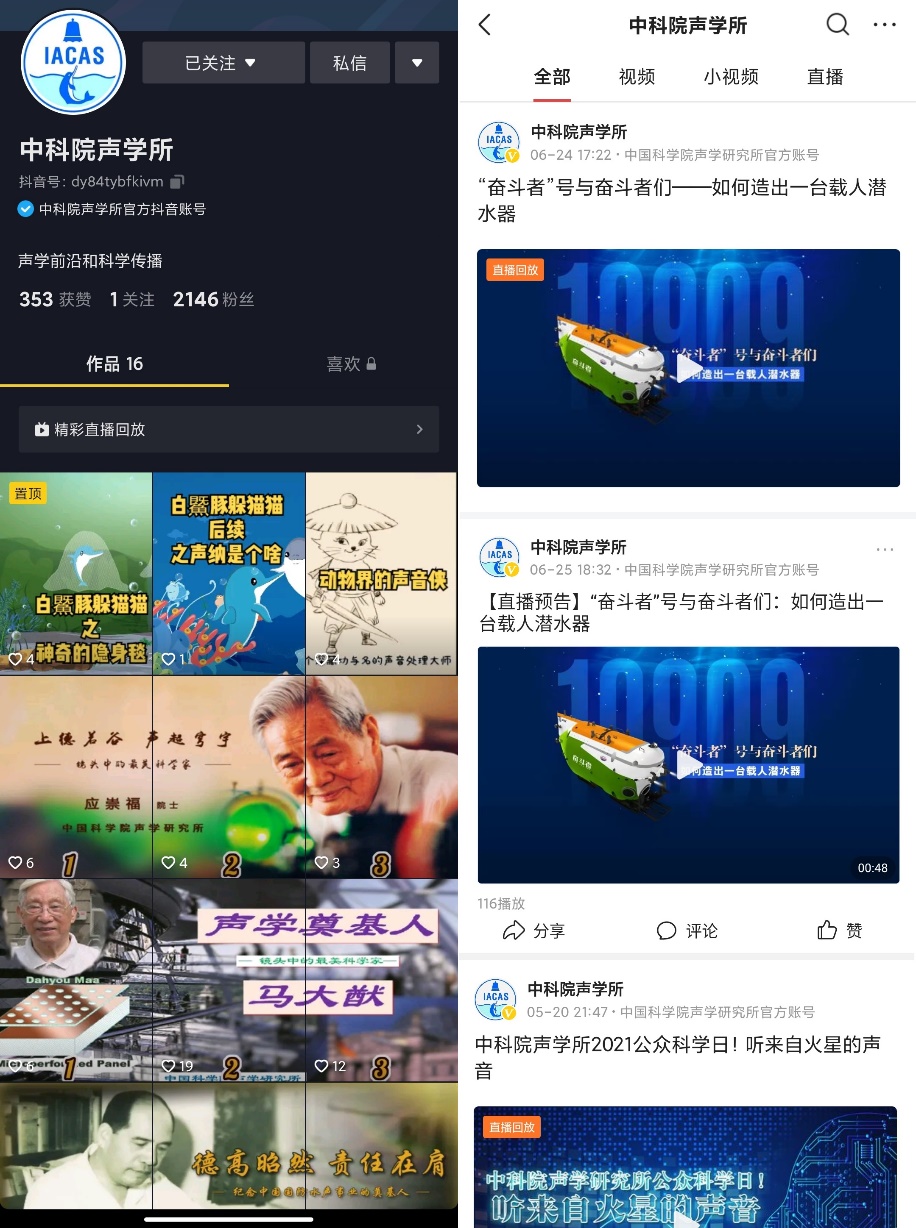Open search on 中科院声学所 page

click(x=837, y=25)
